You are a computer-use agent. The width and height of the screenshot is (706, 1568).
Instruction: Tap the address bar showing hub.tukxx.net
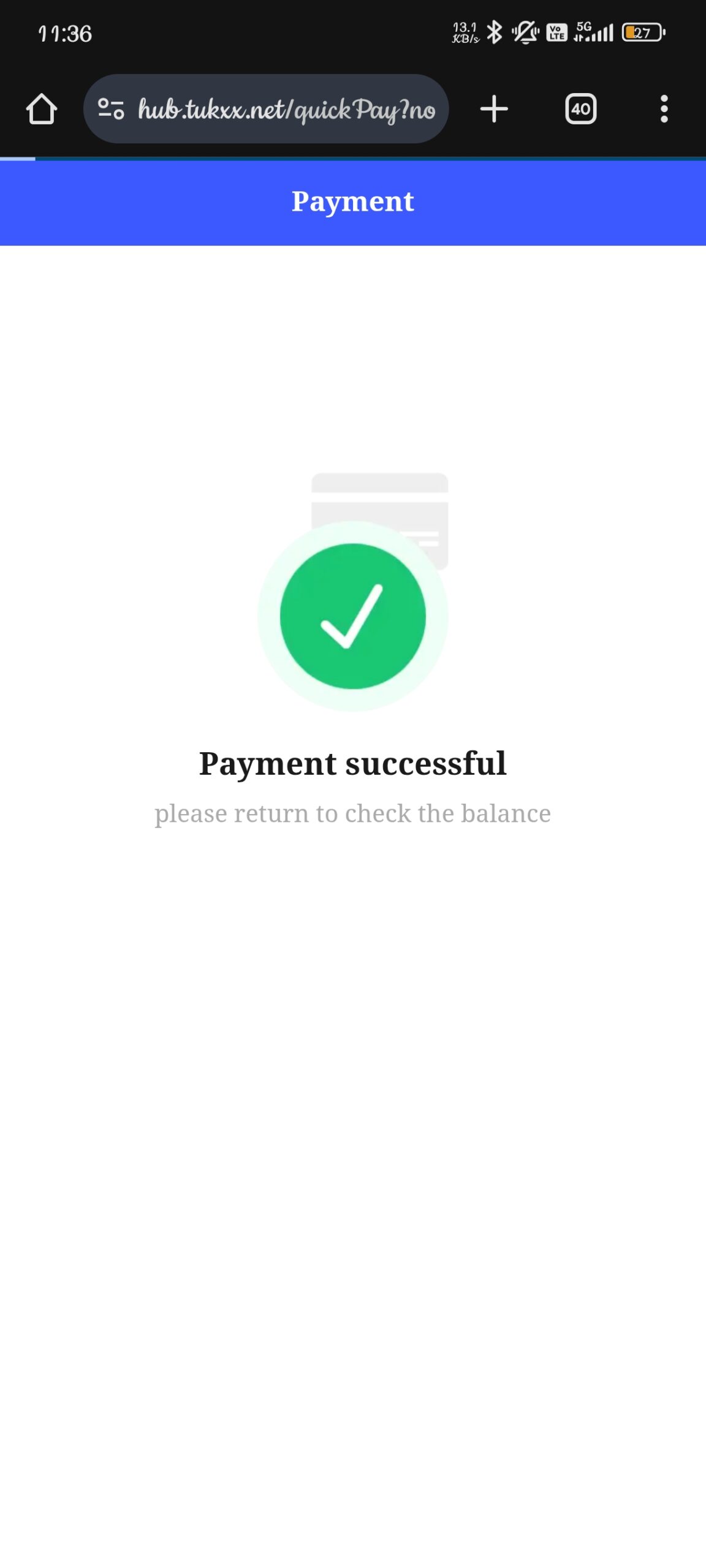click(266, 109)
